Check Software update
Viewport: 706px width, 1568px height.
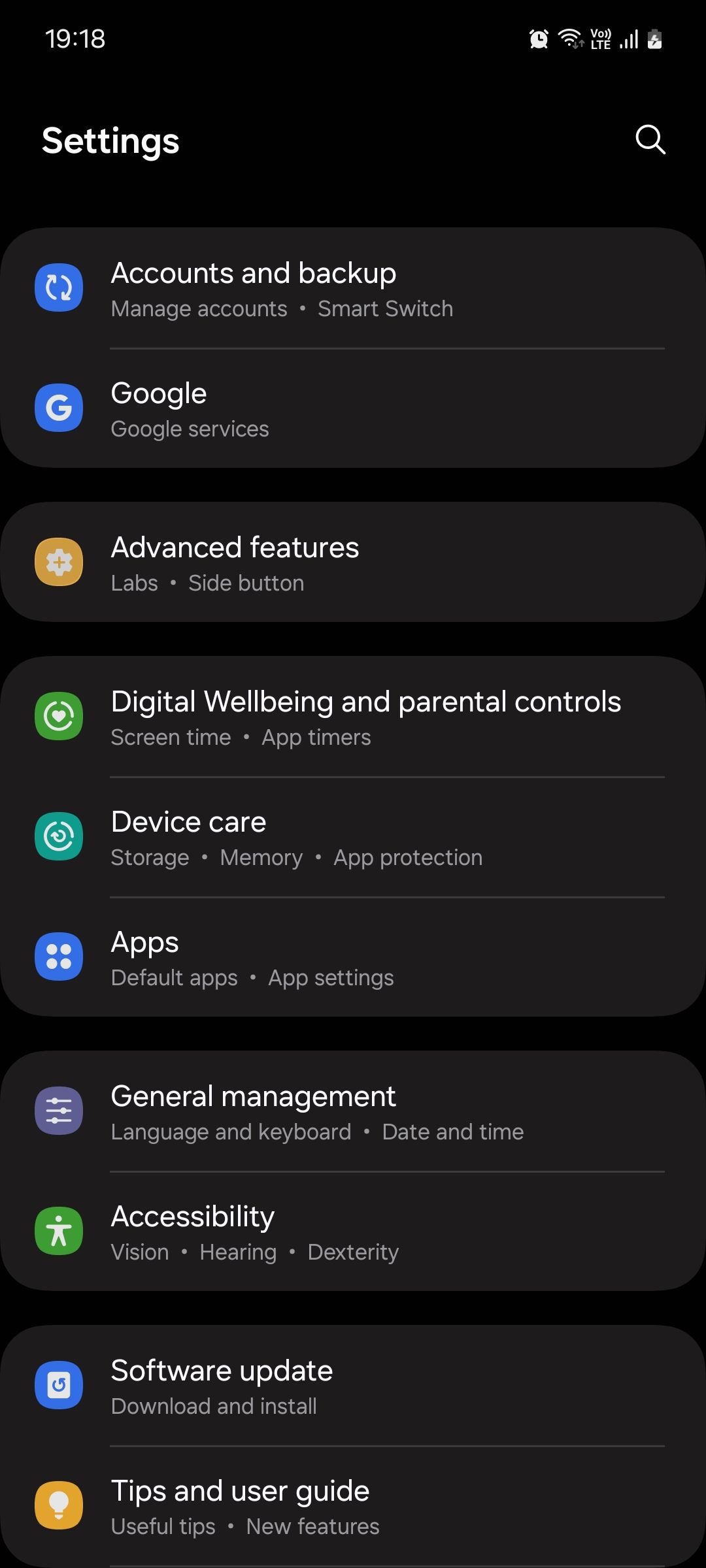coord(353,1386)
